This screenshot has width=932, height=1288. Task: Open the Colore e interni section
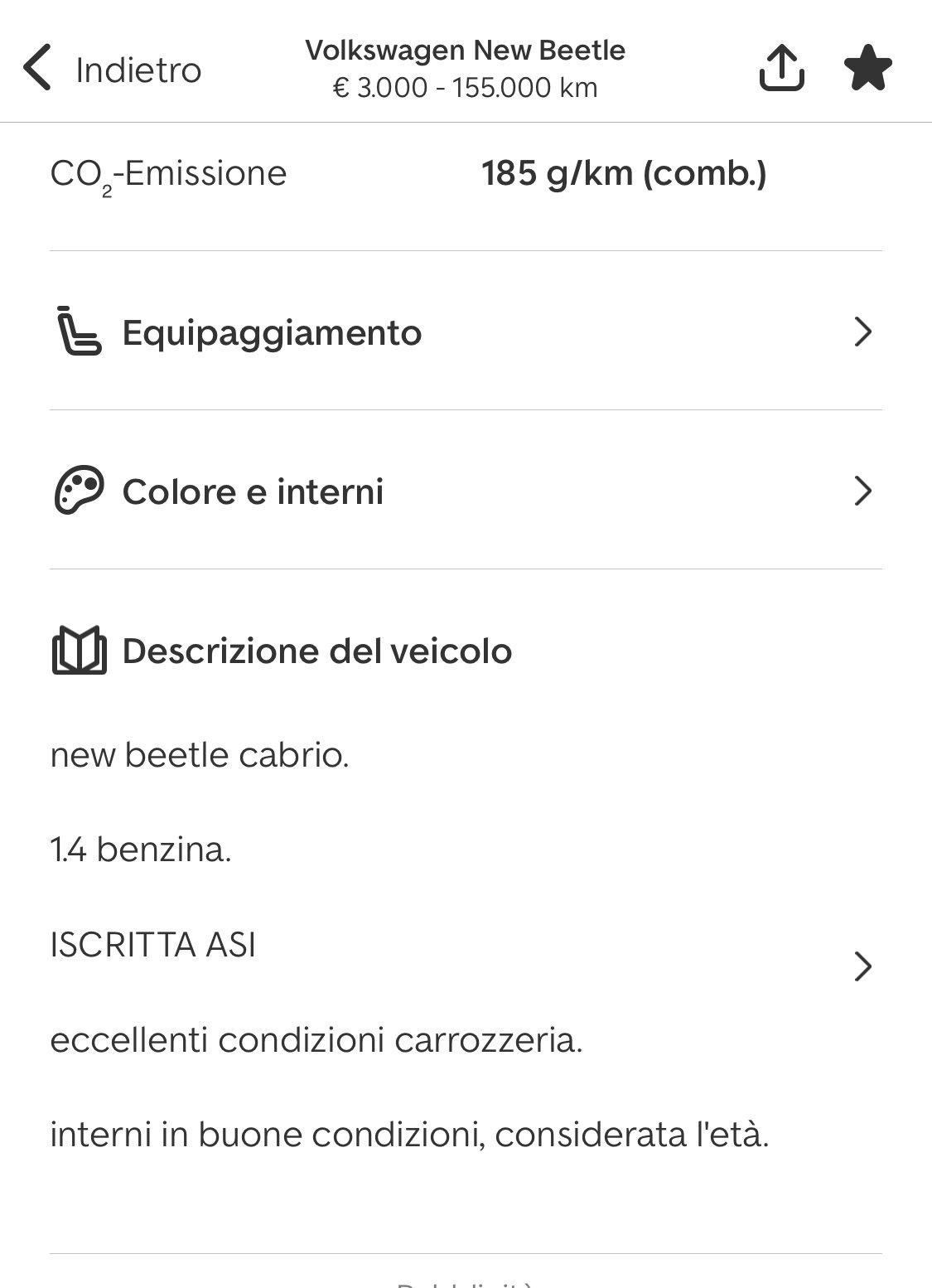464,491
